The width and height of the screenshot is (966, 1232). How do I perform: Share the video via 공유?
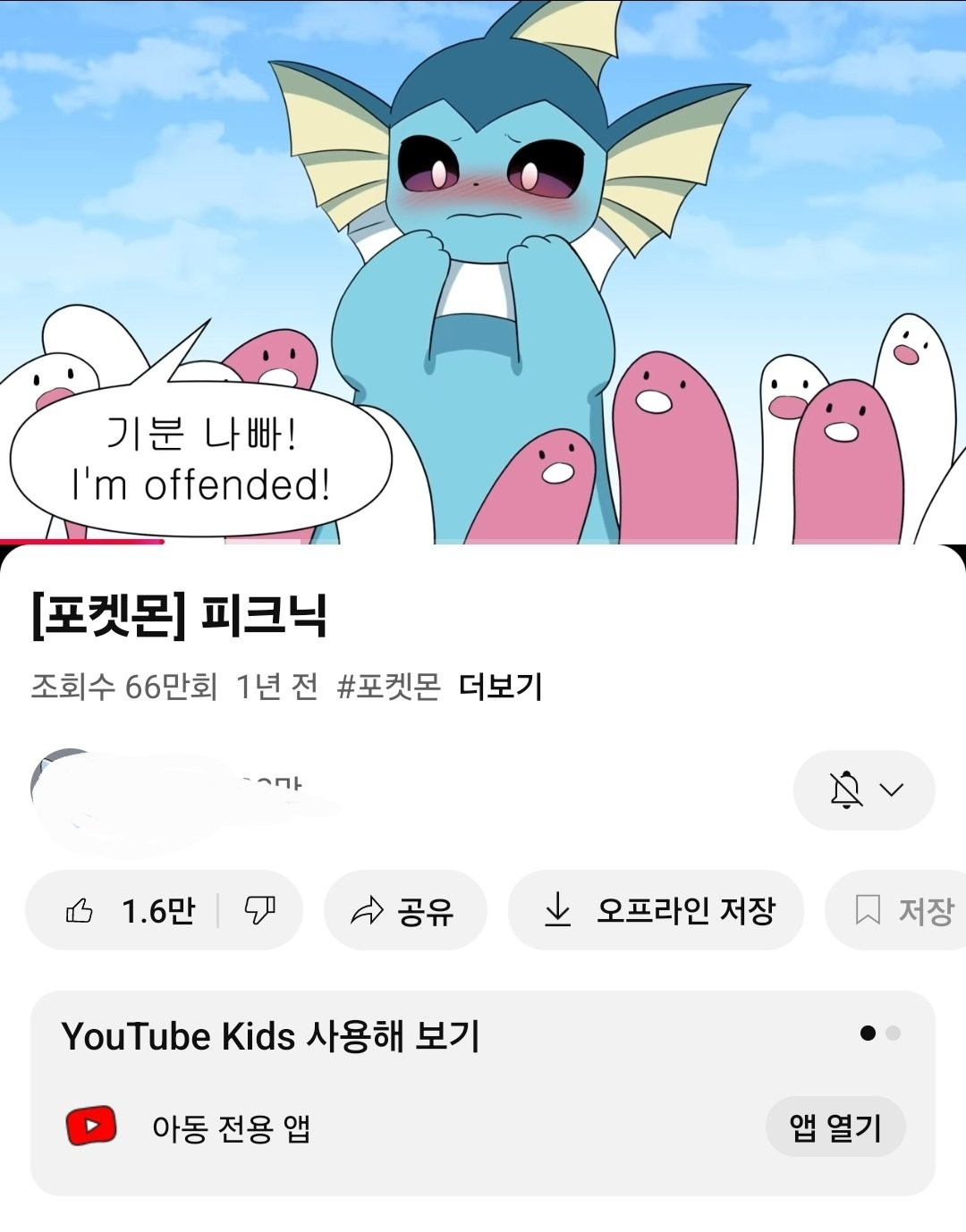click(x=404, y=911)
